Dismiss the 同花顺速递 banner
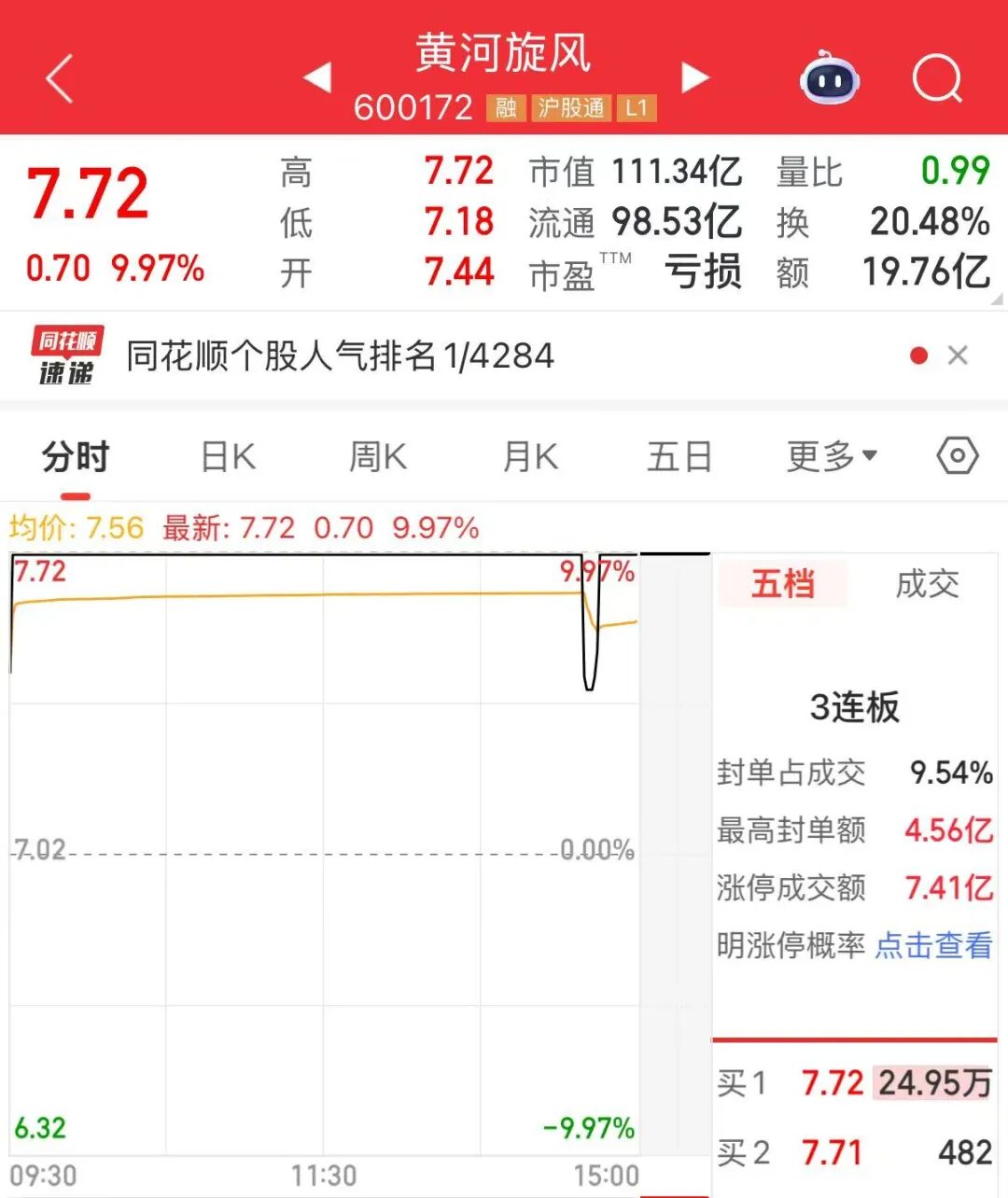 point(958,355)
